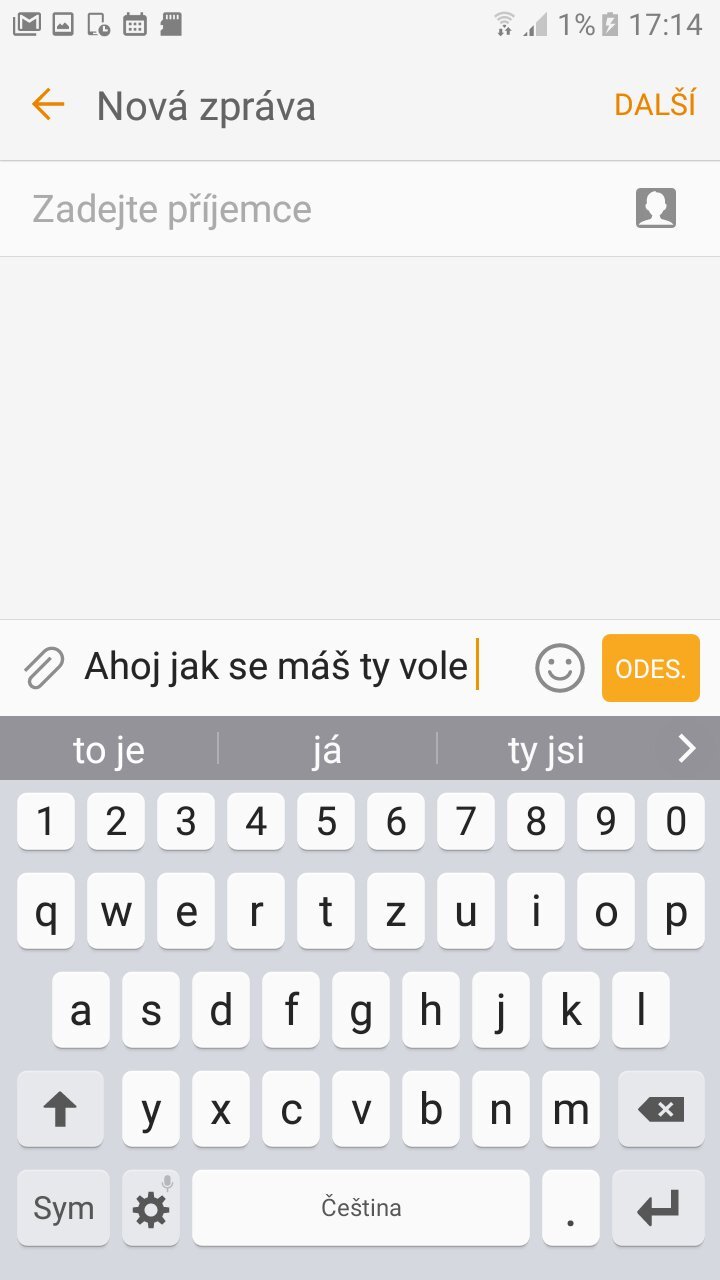Send message with ODES. button
The width and height of the screenshot is (720, 1280).
pyautogui.click(x=651, y=668)
